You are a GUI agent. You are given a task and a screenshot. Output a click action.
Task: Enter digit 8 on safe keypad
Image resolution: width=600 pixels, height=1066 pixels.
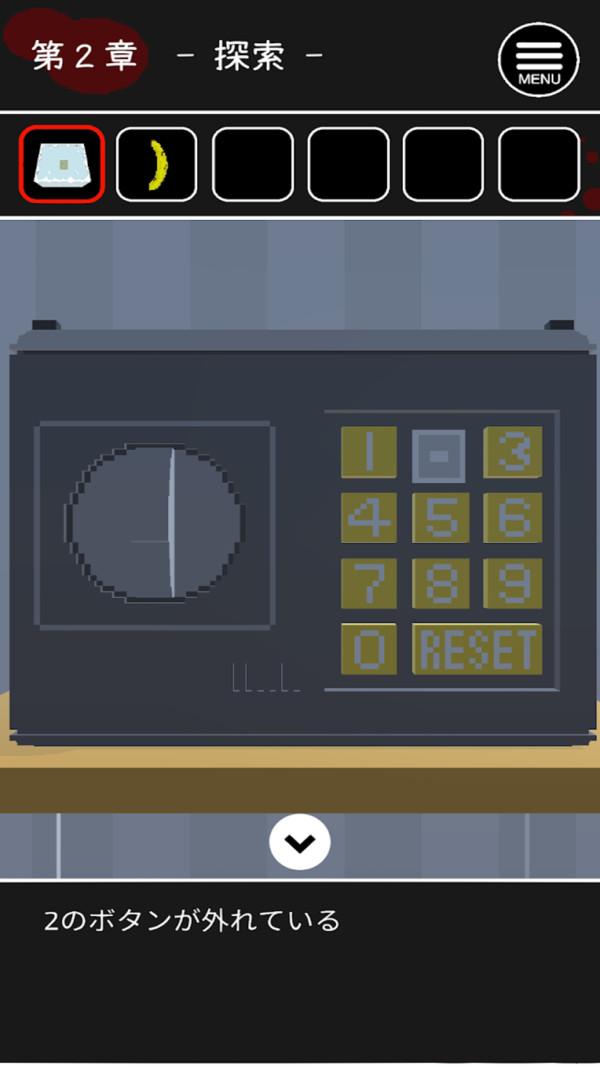coord(440,583)
